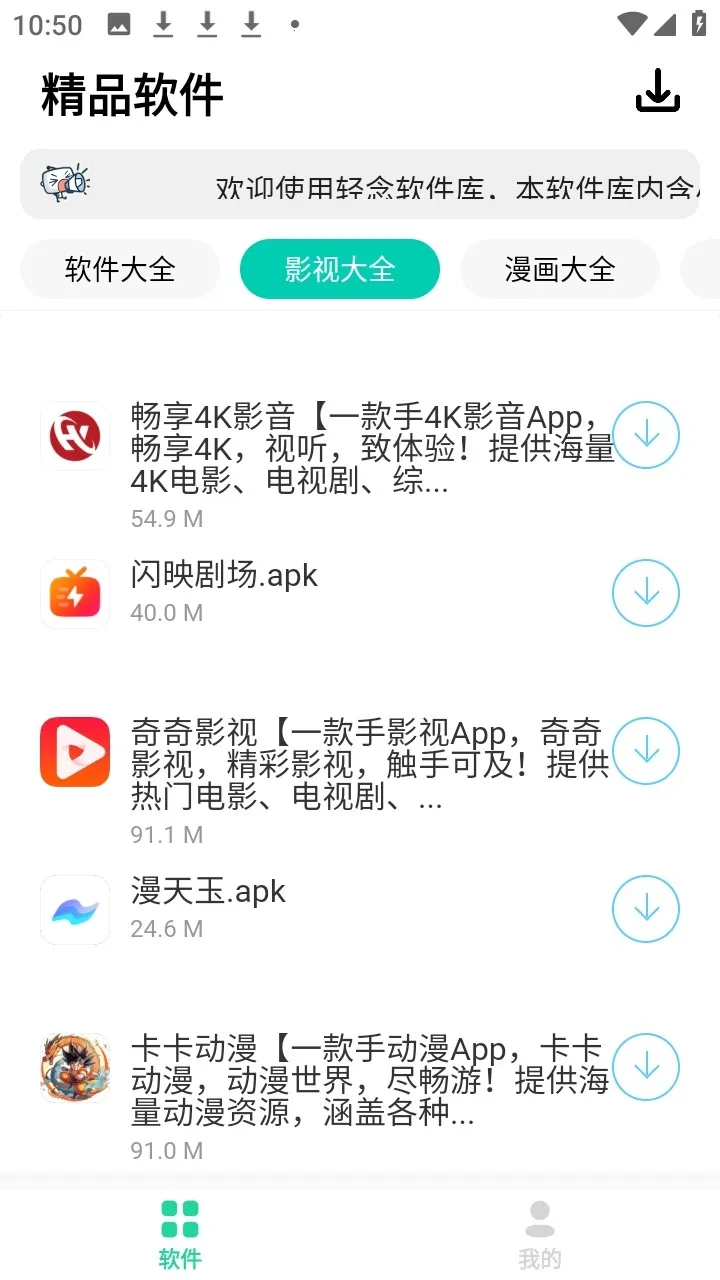The height and width of the screenshot is (1280, 720).
Task: Open the 我的 profile icon
Action: 540,1216
